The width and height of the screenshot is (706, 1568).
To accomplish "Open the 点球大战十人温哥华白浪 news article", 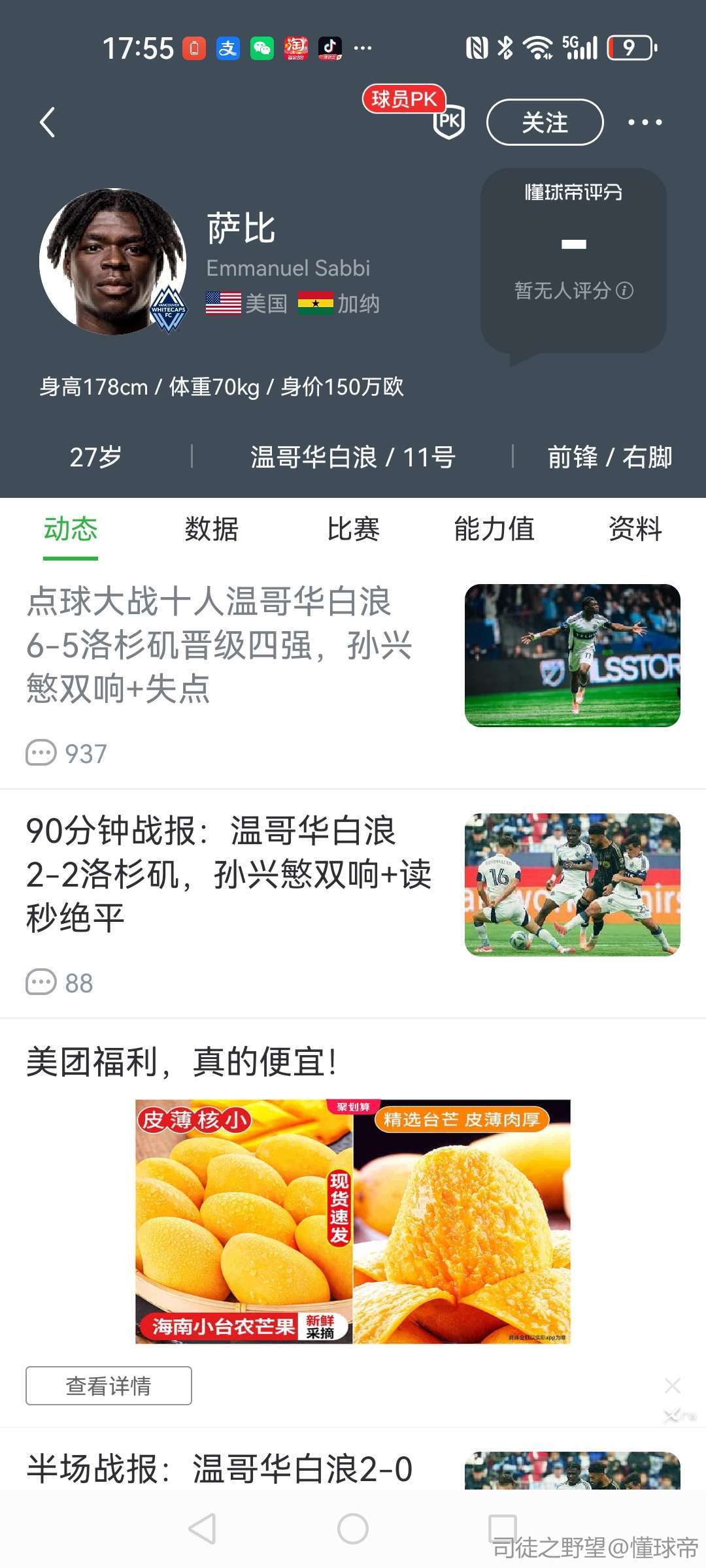I will [219, 645].
